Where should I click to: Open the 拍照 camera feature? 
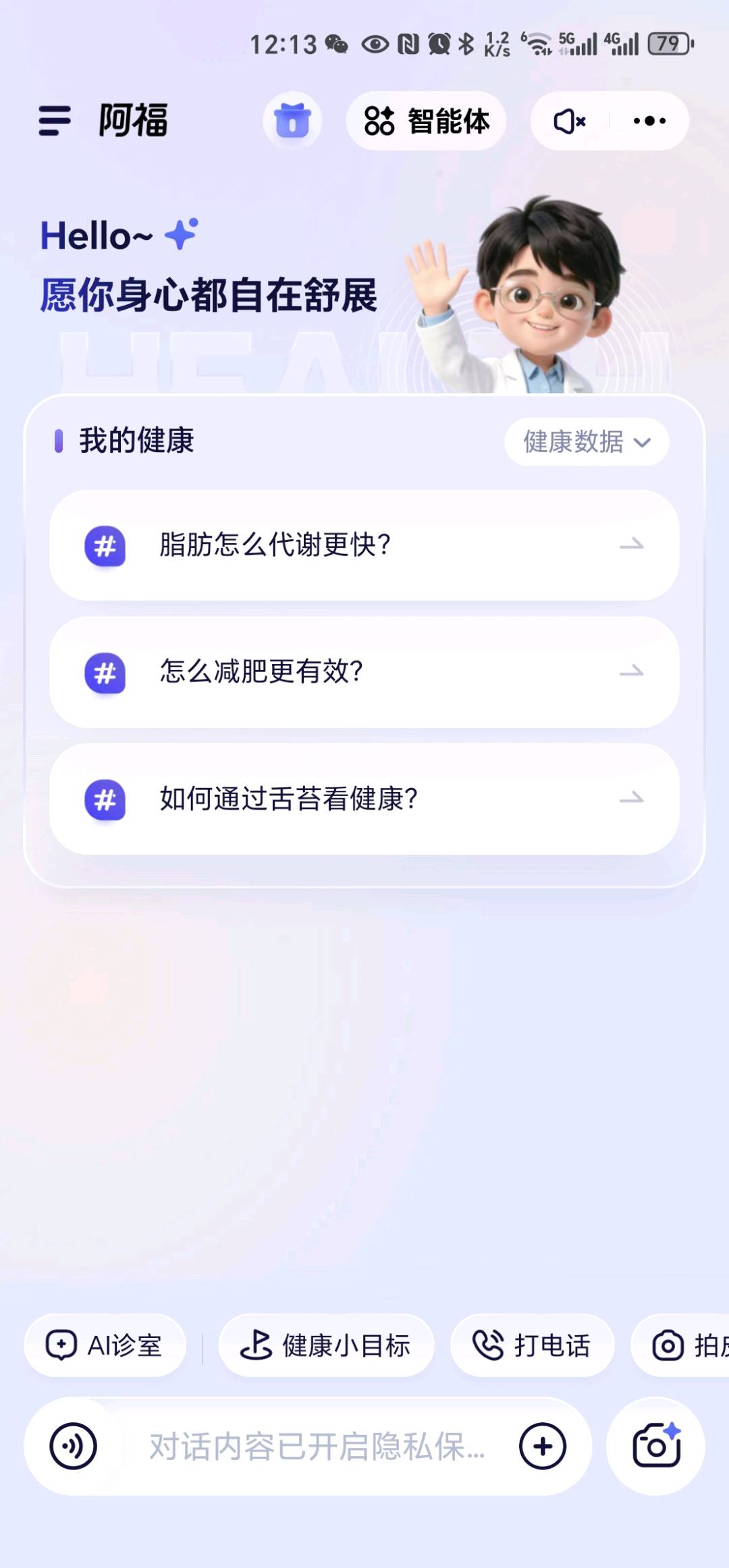tap(688, 1345)
